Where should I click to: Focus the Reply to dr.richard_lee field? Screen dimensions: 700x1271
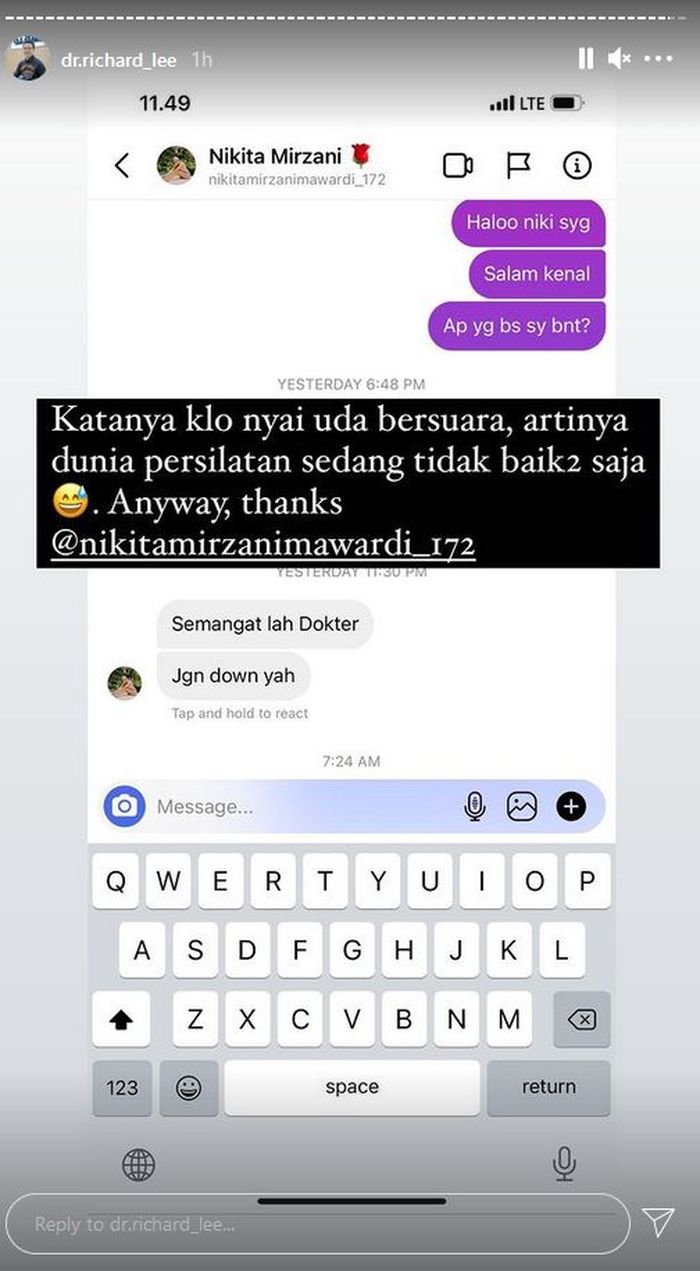pyautogui.click(x=318, y=1224)
